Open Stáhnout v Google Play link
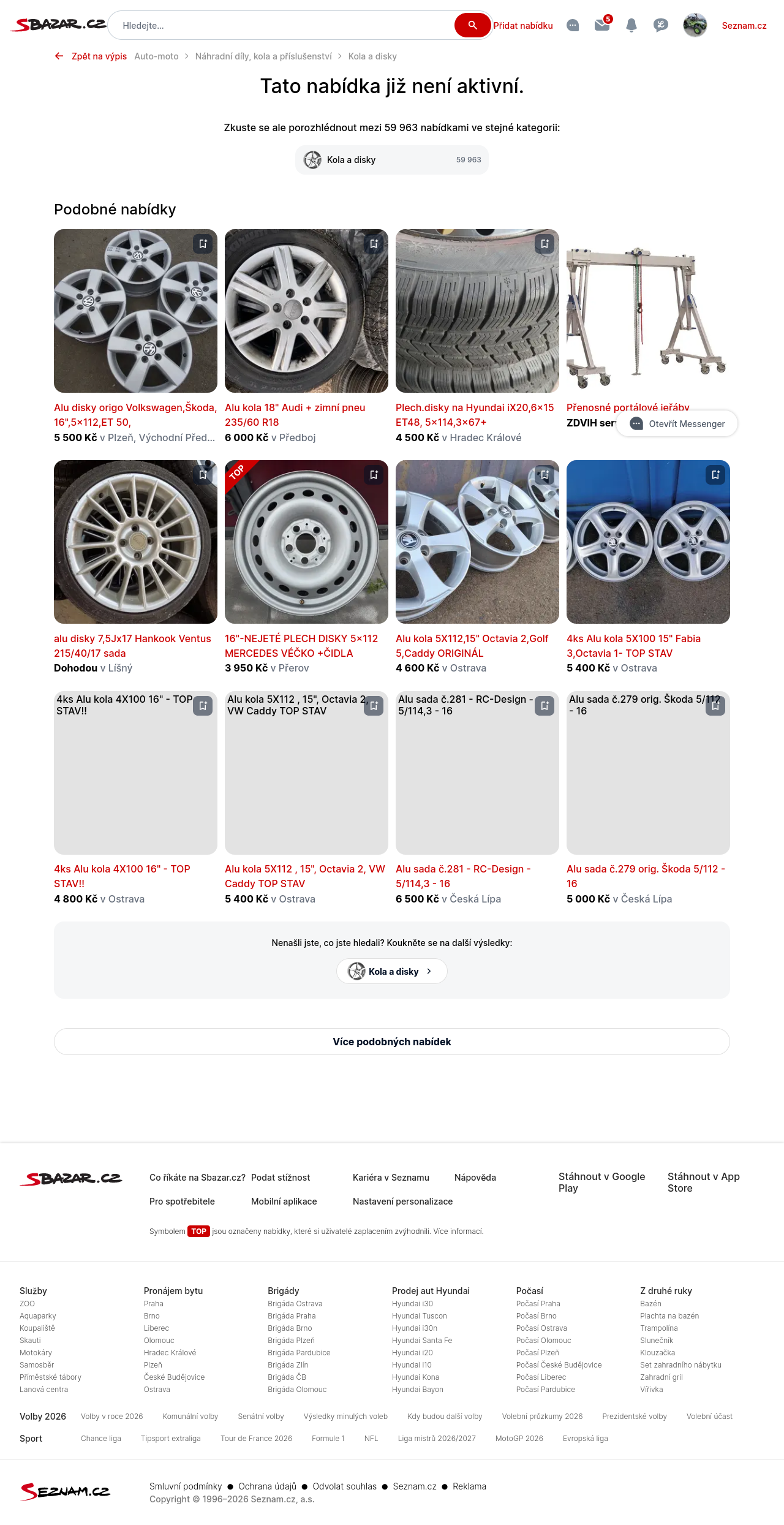Image resolution: width=784 pixels, height=1525 pixels. point(602,1182)
